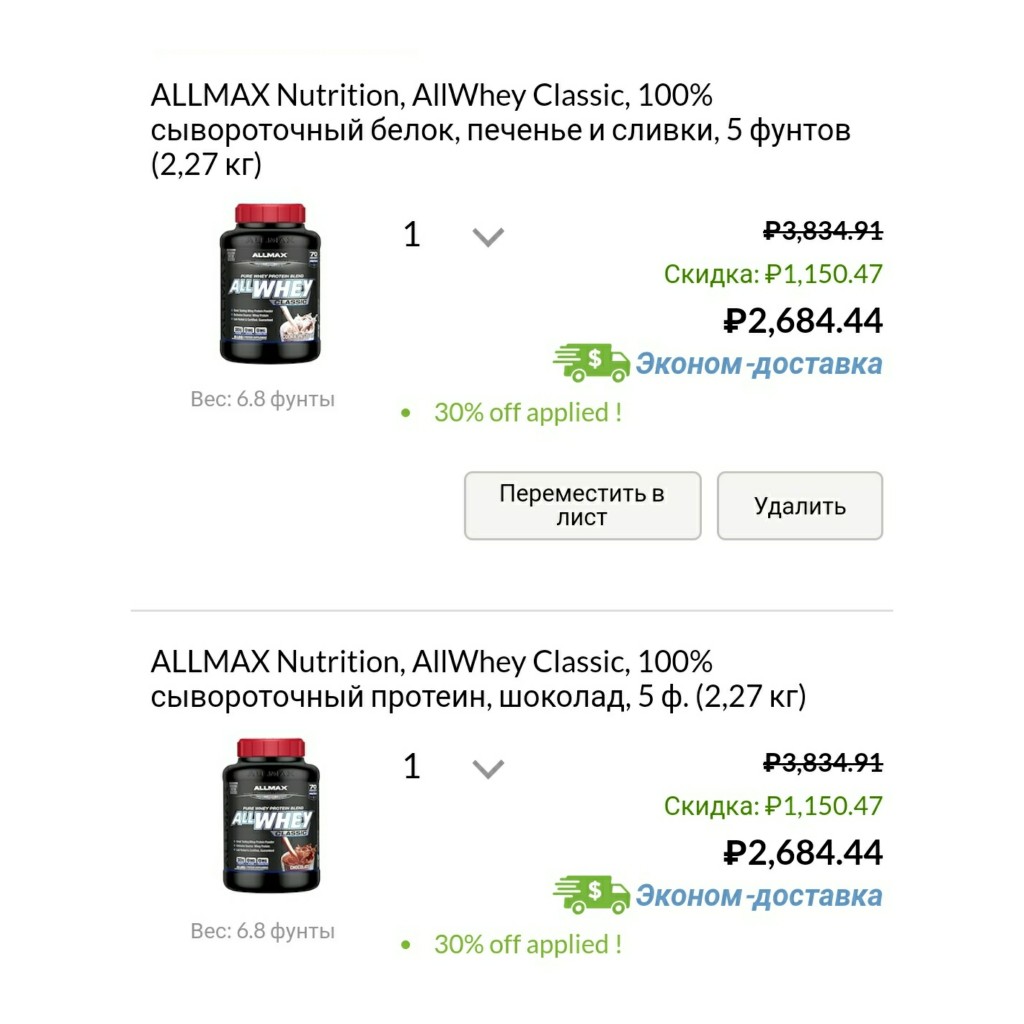The height and width of the screenshot is (1024, 1024).
Task: Open печенье и сливки product image
Action: [x=269, y=284]
